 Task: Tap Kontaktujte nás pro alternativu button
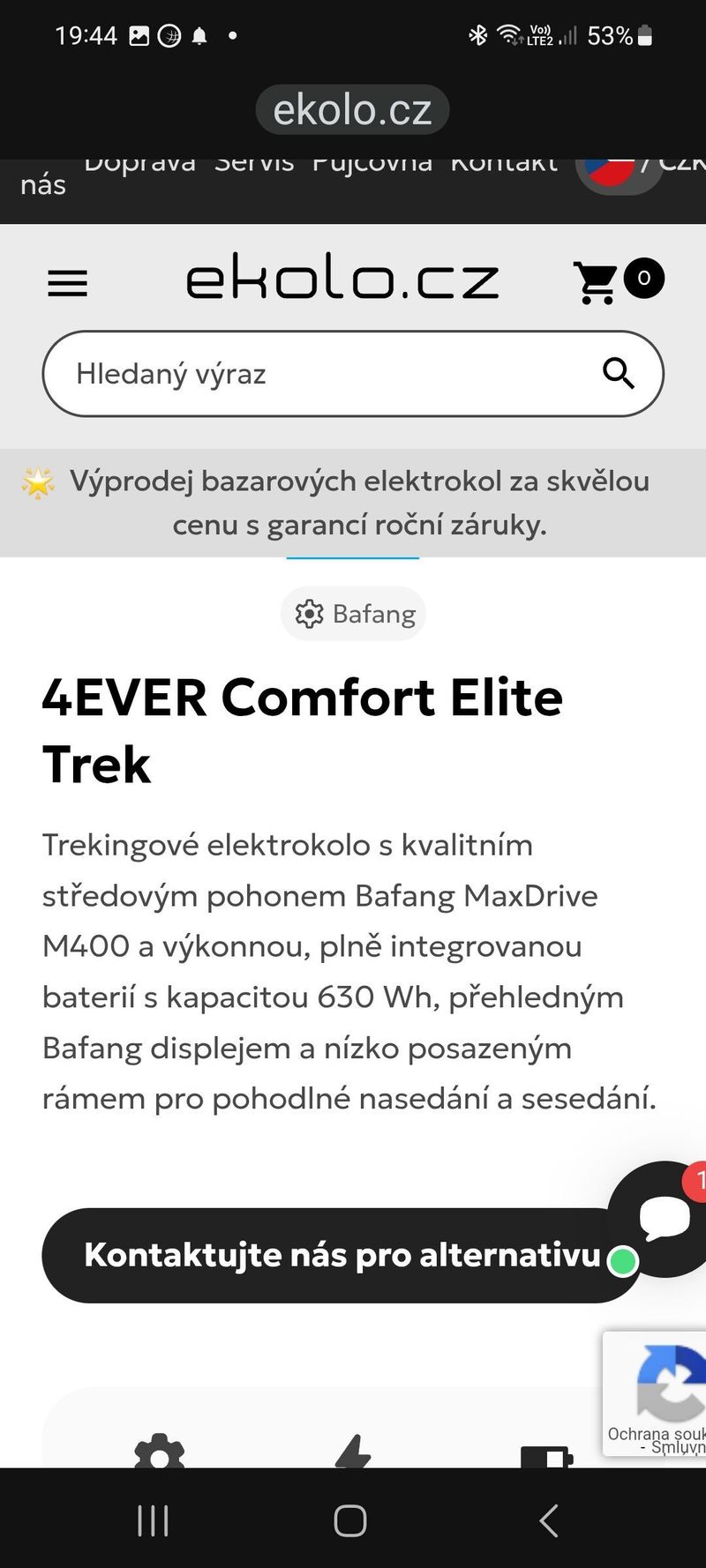(341, 1255)
